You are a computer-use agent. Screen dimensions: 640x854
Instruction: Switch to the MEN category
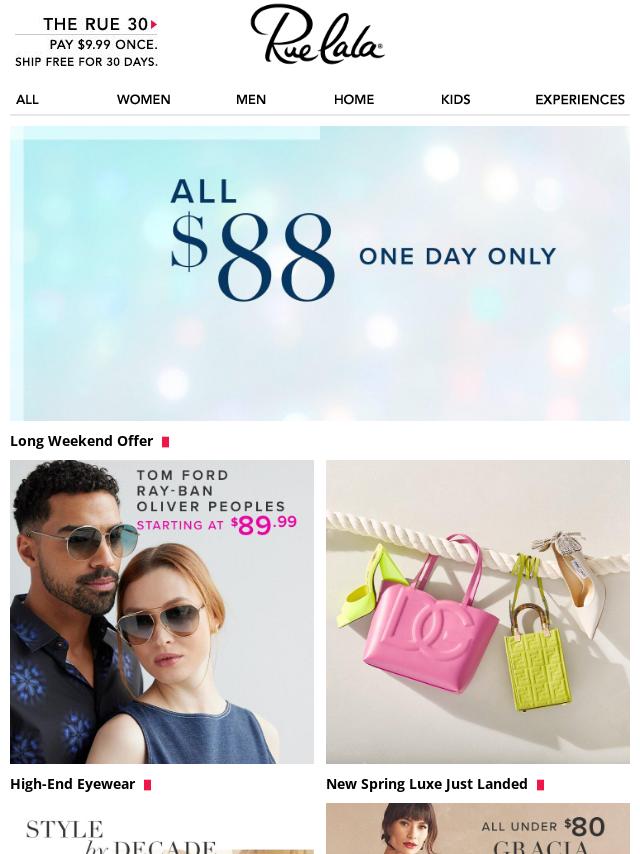pos(250,99)
